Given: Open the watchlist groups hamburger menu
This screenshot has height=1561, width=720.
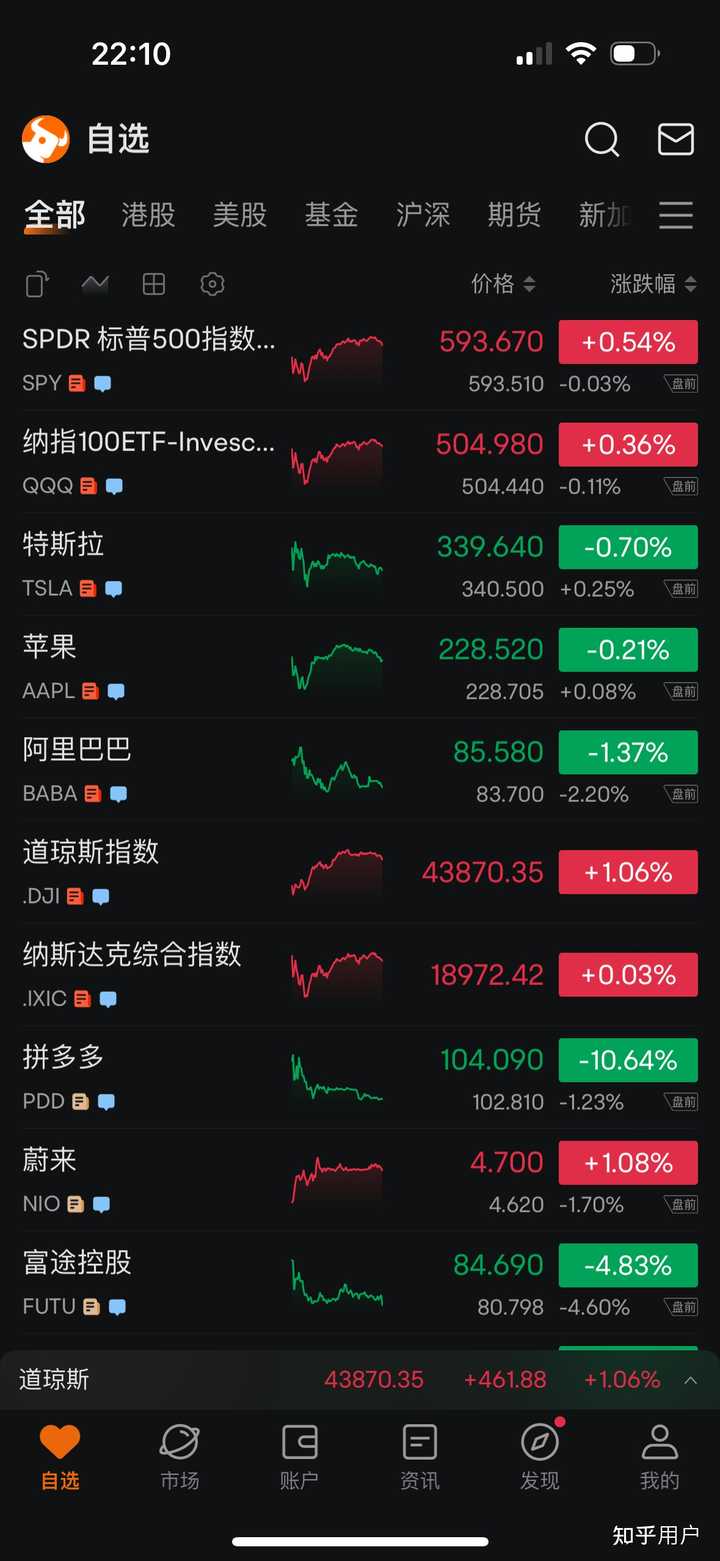Looking at the screenshot, I should click(x=676, y=215).
